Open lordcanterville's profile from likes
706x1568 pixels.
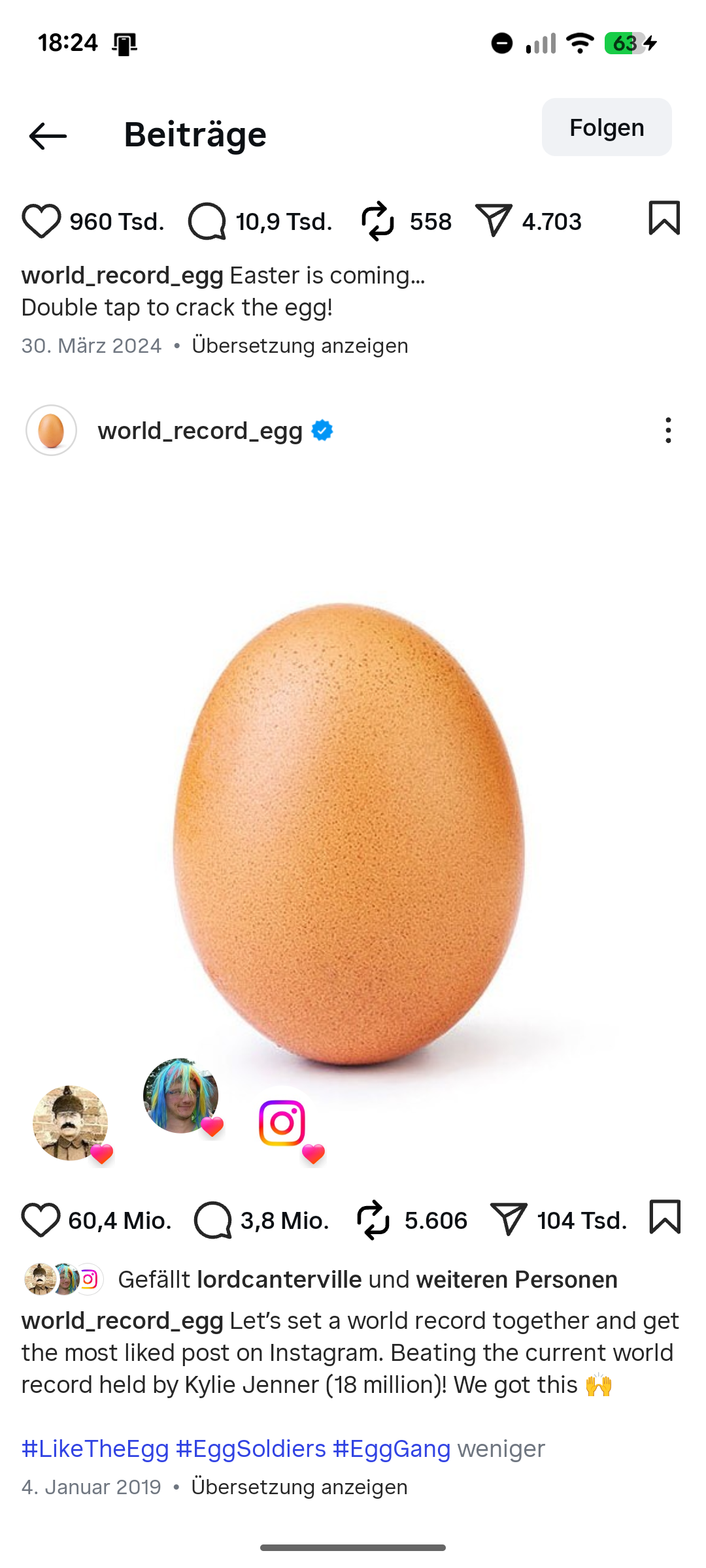(x=279, y=1279)
